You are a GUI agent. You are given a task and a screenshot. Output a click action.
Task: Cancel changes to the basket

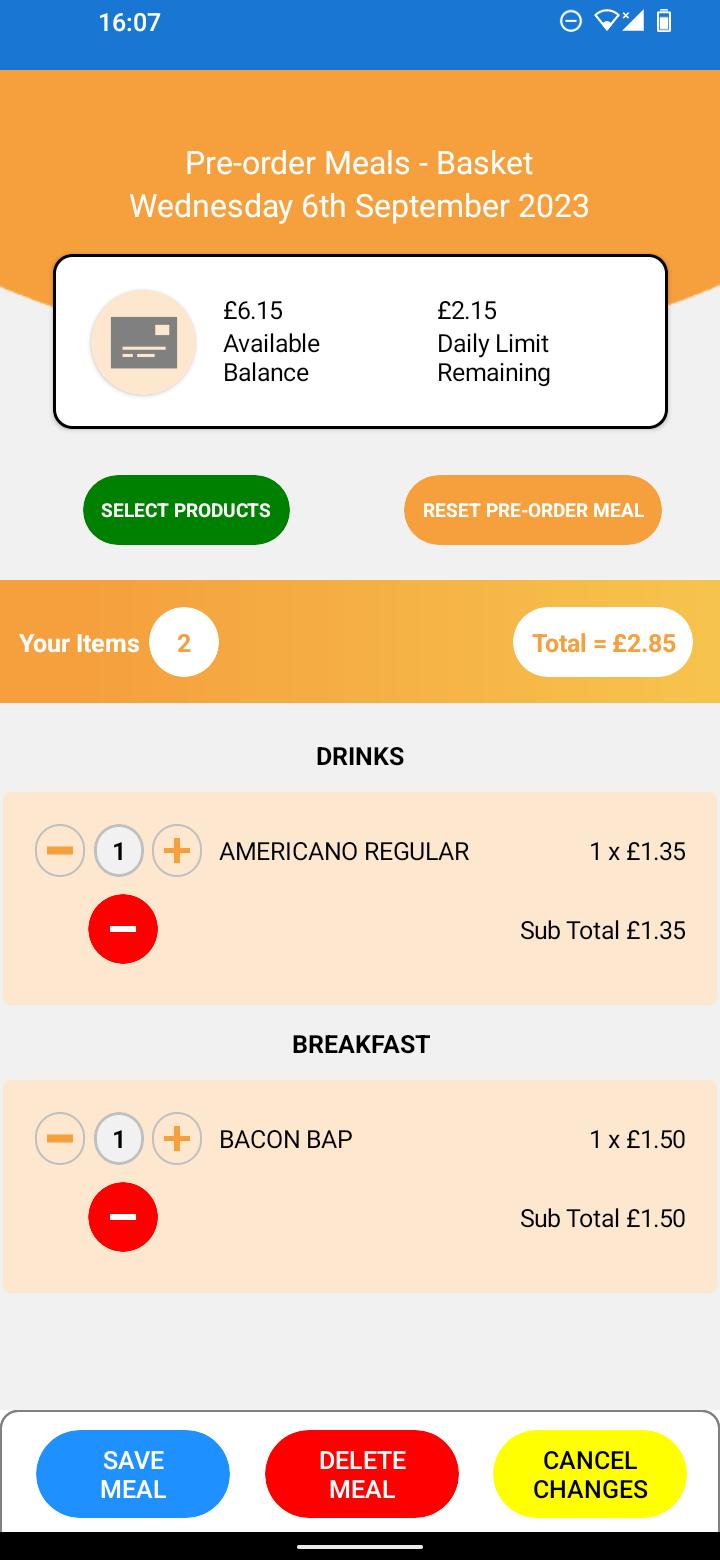pos(590,1475)
